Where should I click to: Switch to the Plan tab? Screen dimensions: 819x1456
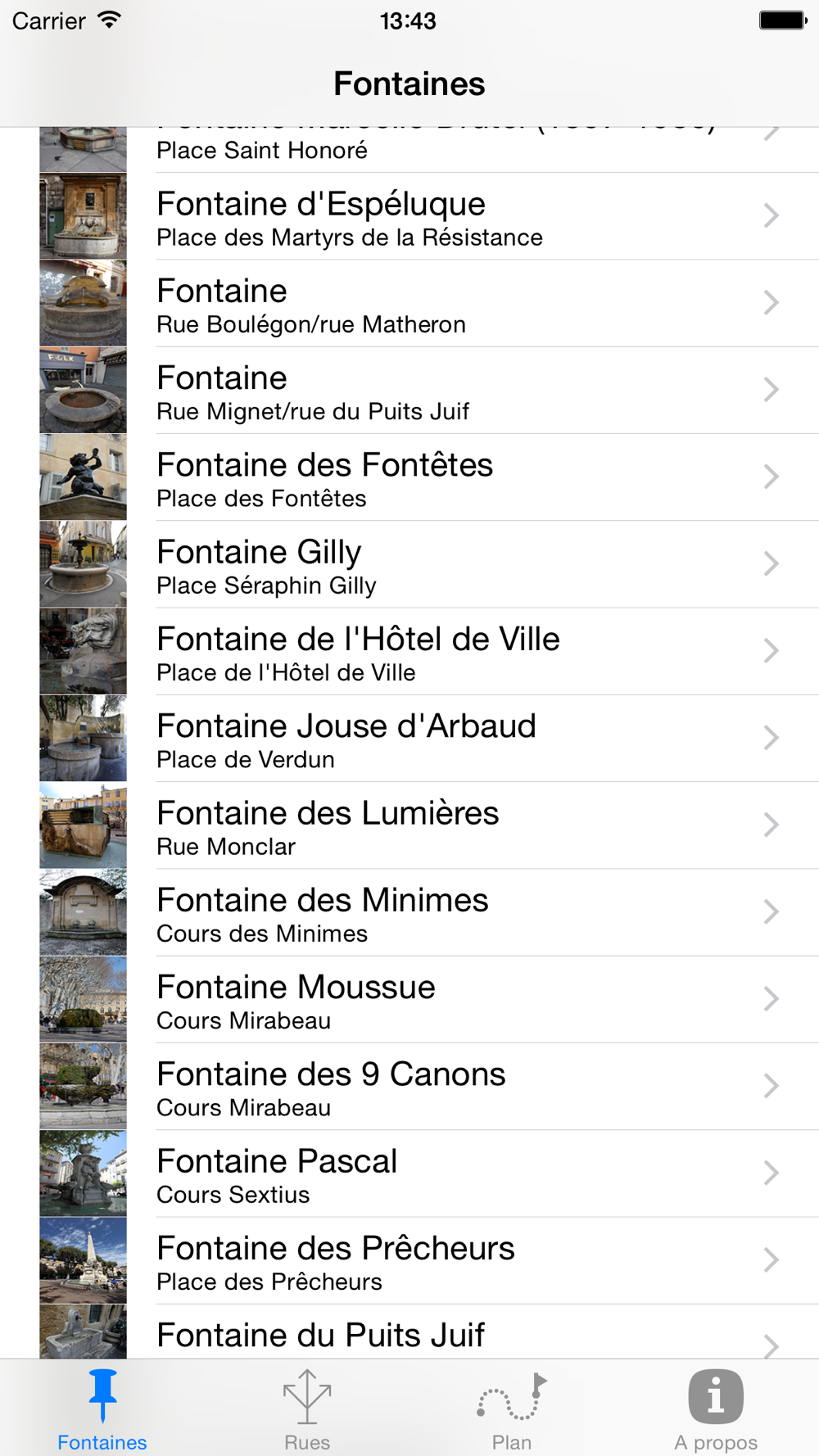(512, 1409)
